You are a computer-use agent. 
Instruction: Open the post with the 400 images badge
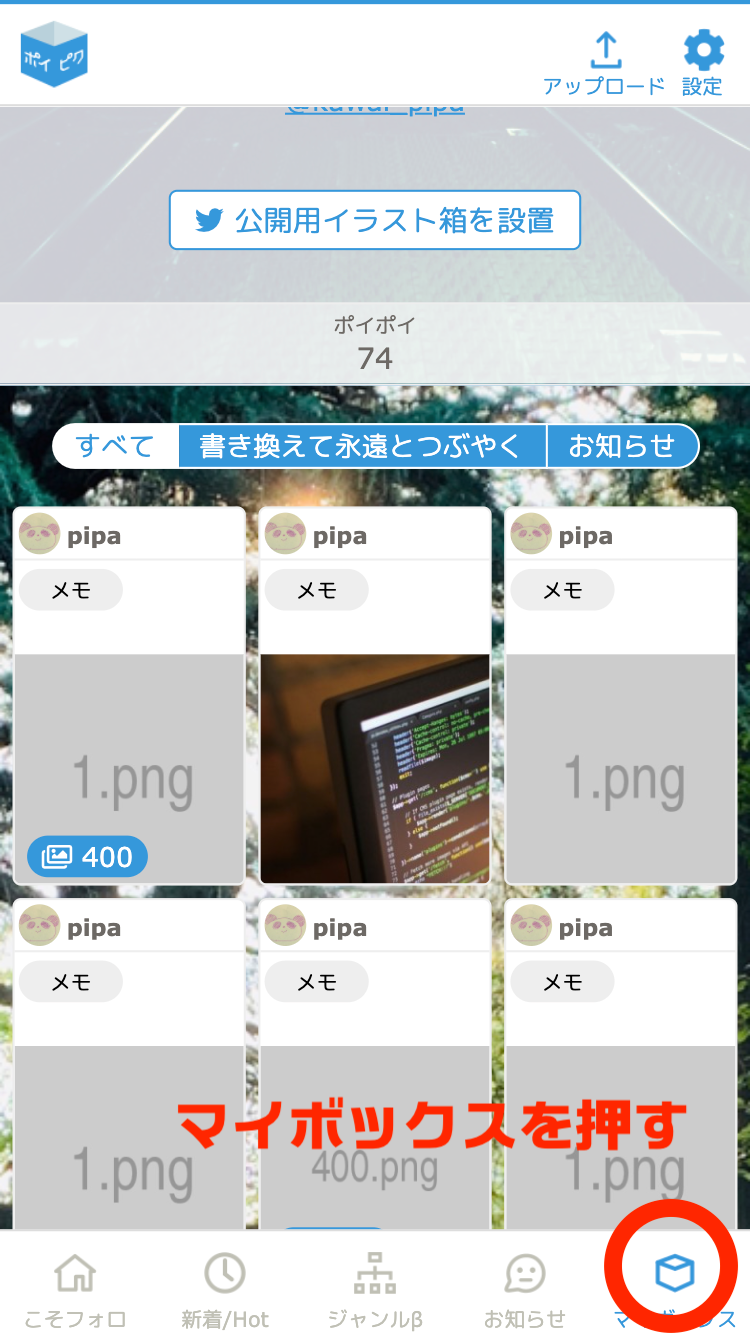click(x=129, y=768)
